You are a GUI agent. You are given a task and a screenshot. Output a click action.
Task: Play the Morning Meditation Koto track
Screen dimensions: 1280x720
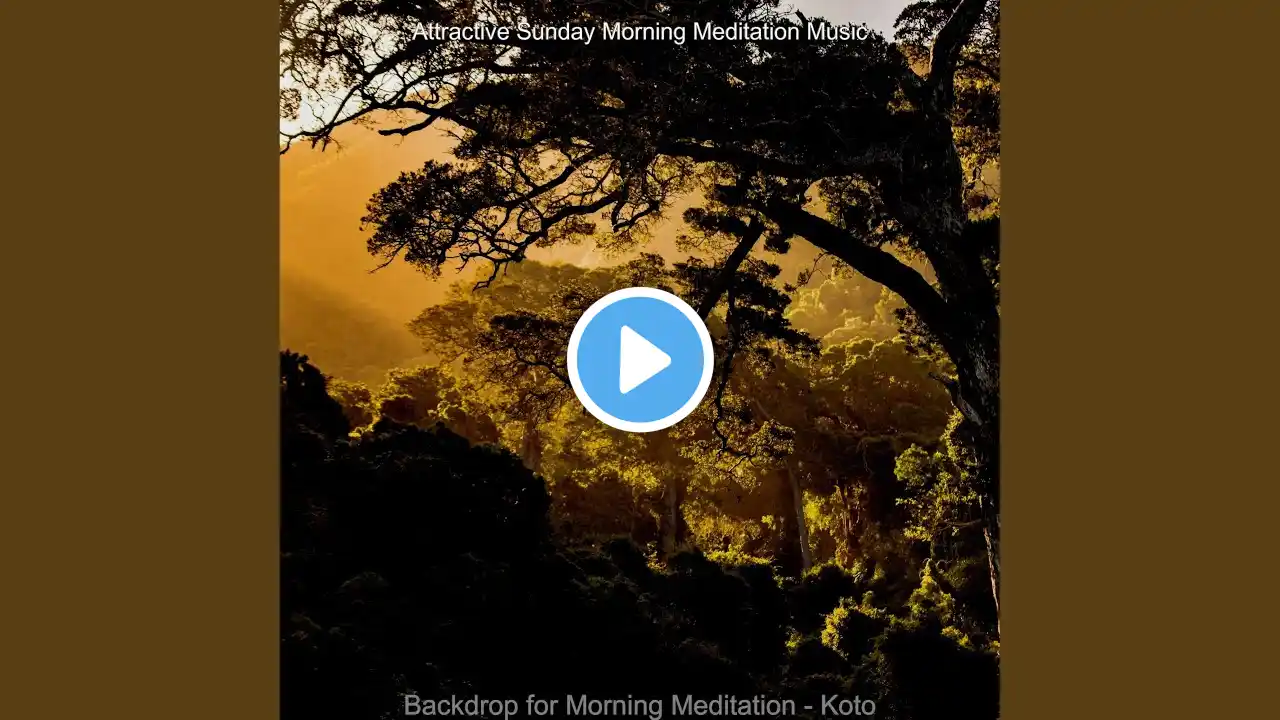[x=640, y=360]
